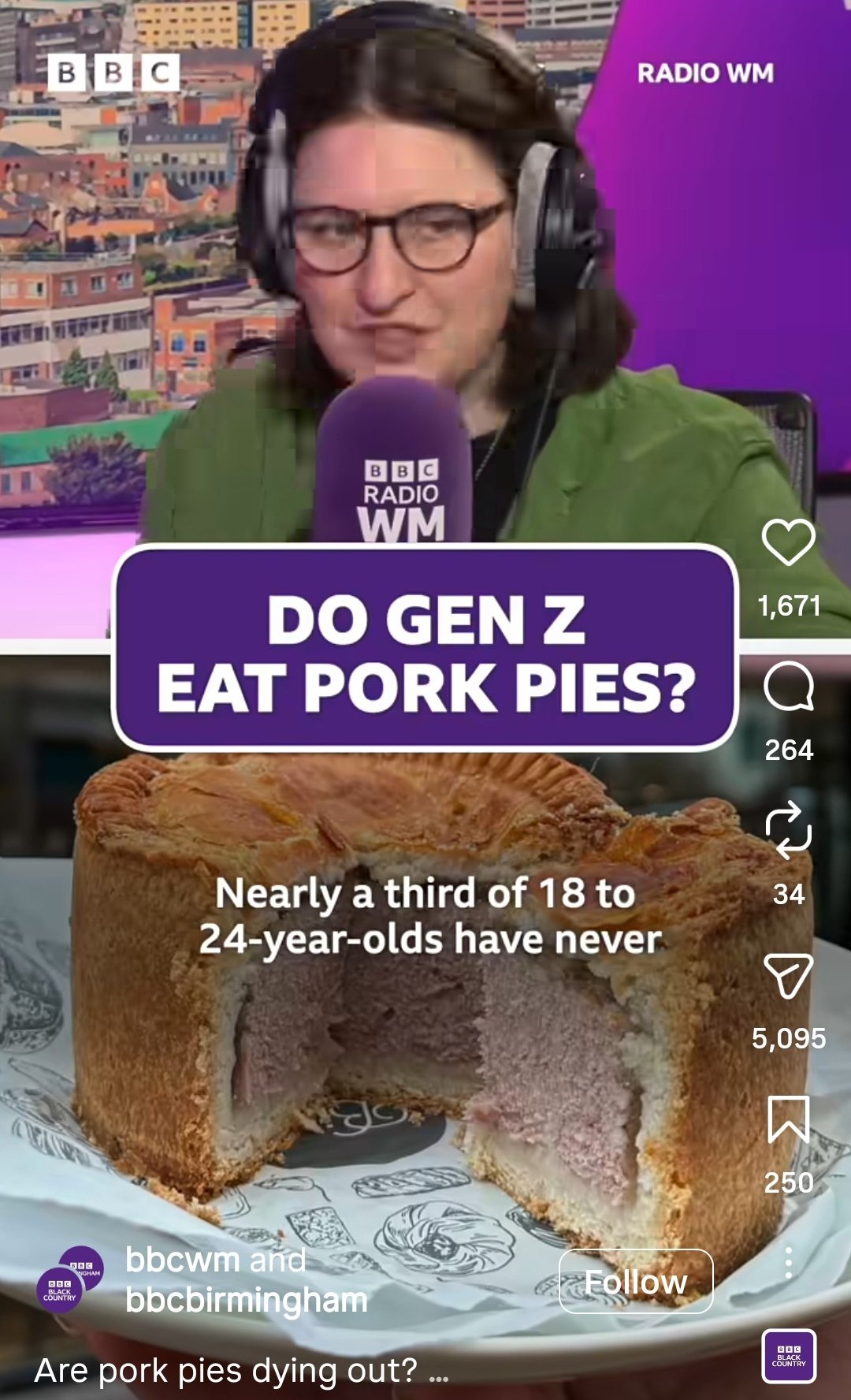
Task: Open the bbcwm and bbcbirmingham profile names
Action: tap(246, 1280)
